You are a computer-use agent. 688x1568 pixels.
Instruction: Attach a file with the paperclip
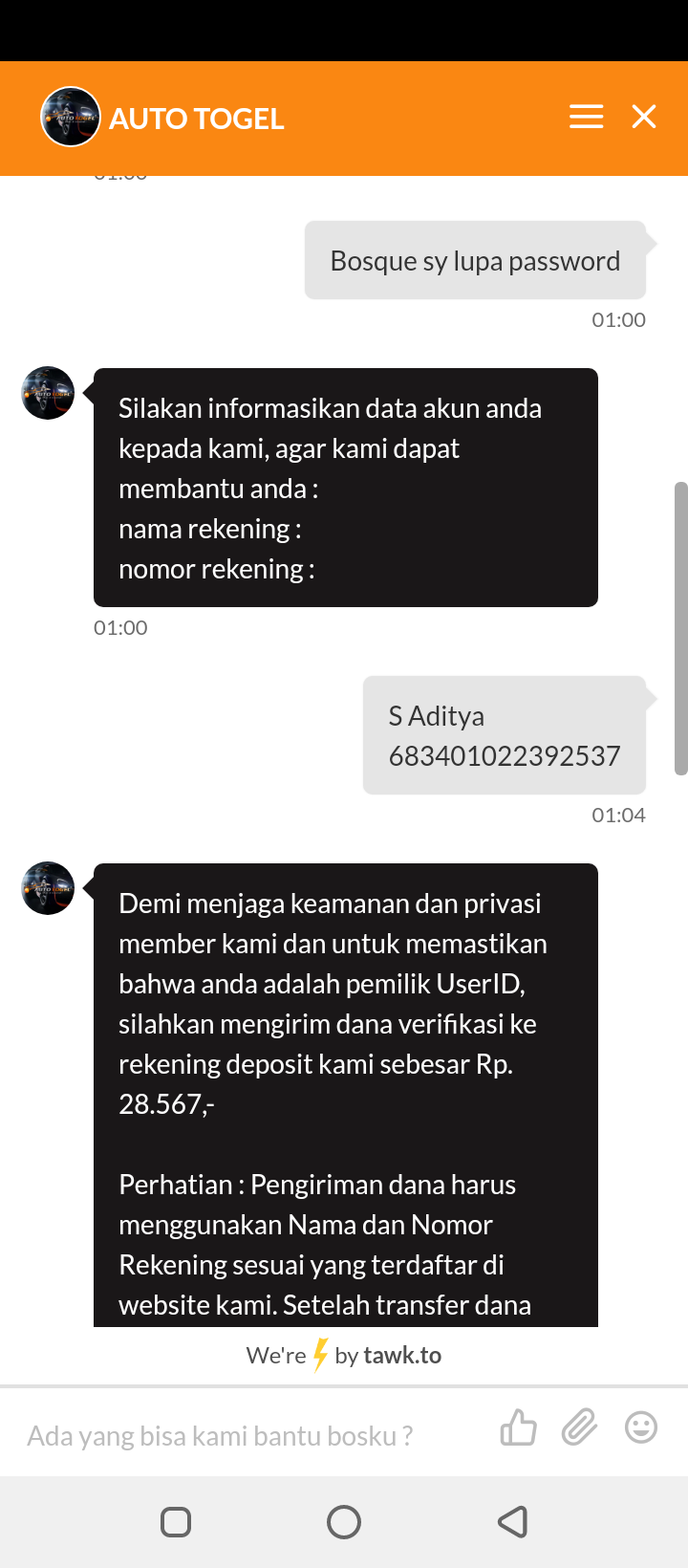click(x=579, y=1427)
